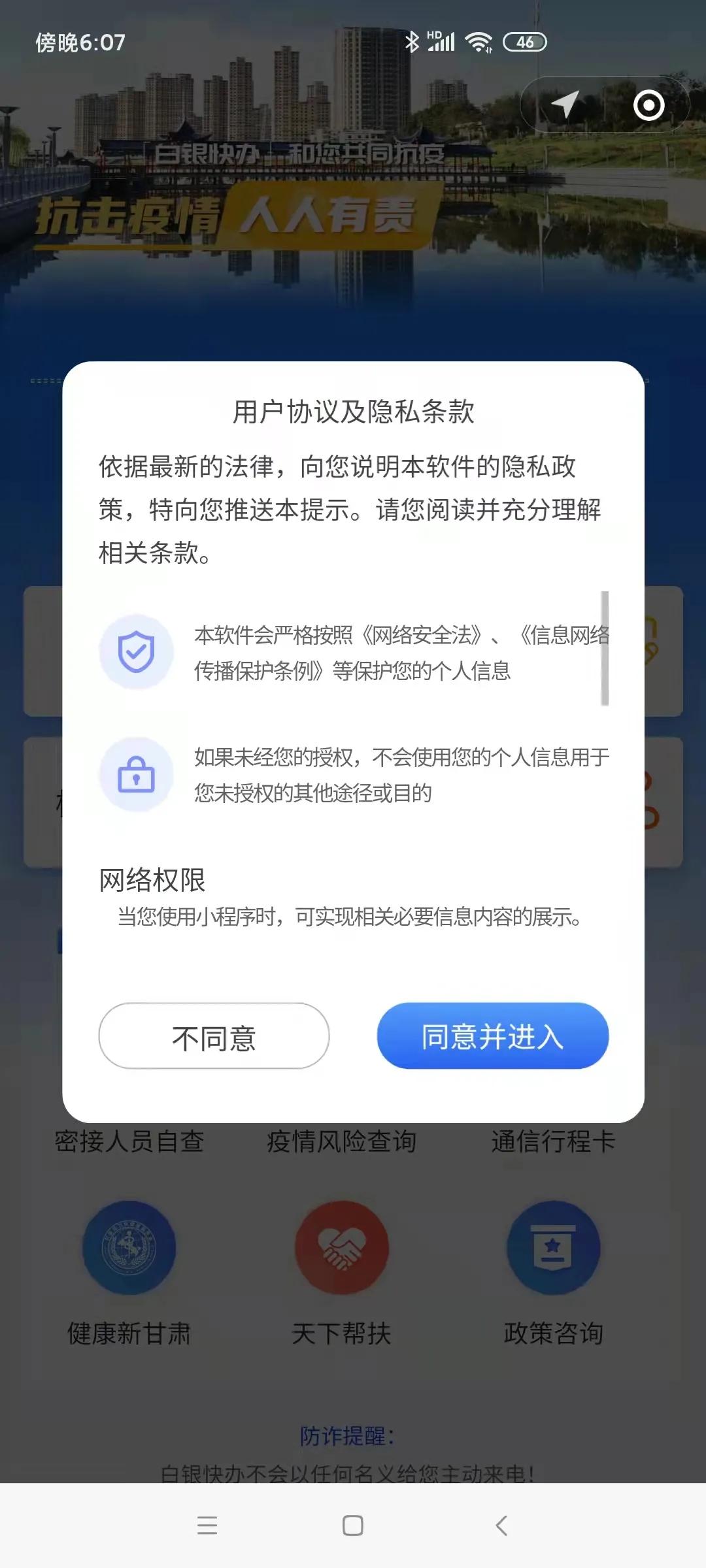Tap the 同意并进入 agree button
This screenshot has width=706, height=1568.
[x=493, y=1036]
